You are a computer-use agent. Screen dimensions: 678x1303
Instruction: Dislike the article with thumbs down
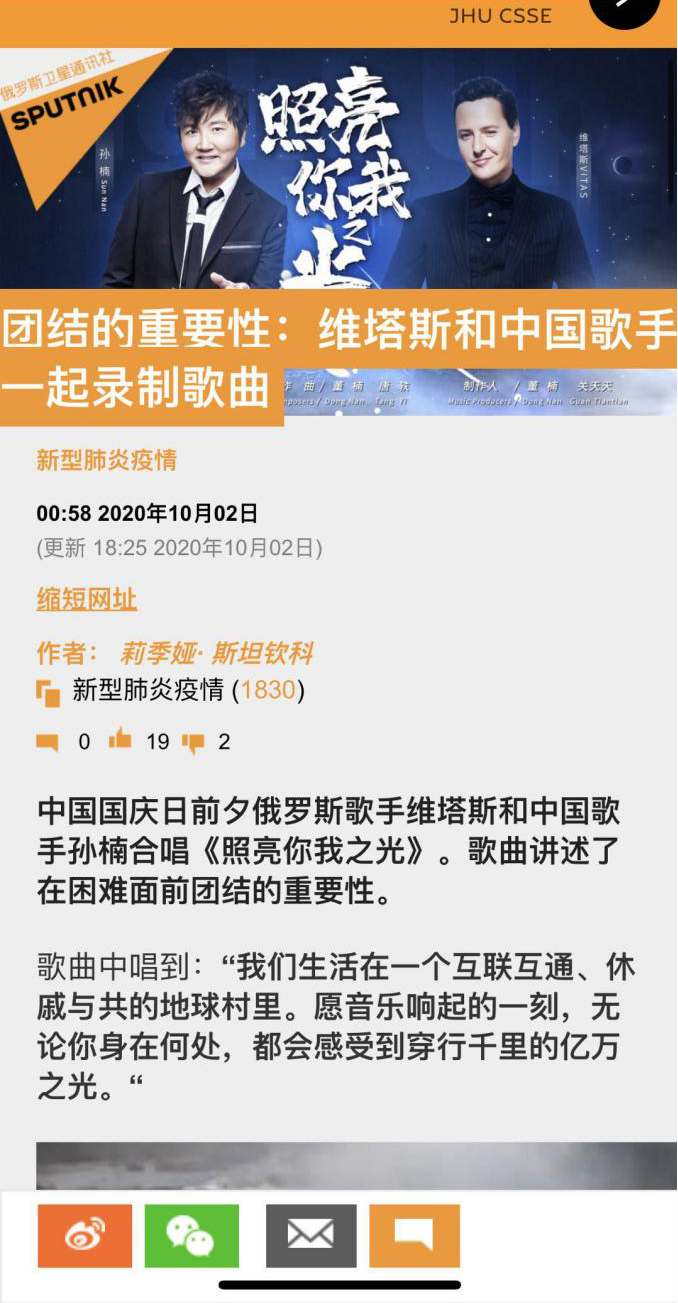[193, 742]
